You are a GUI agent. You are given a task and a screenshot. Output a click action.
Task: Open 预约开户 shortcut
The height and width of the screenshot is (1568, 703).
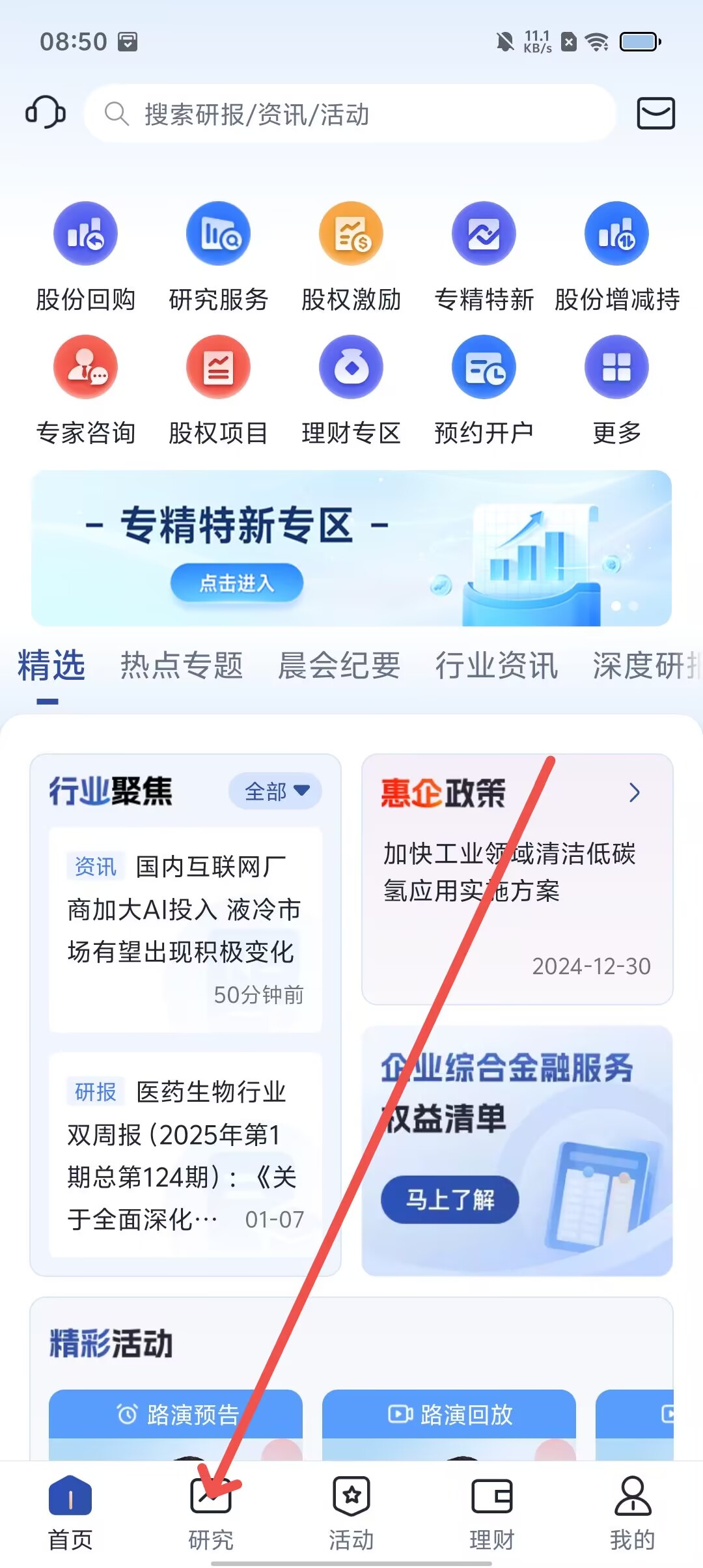(484, 389)
